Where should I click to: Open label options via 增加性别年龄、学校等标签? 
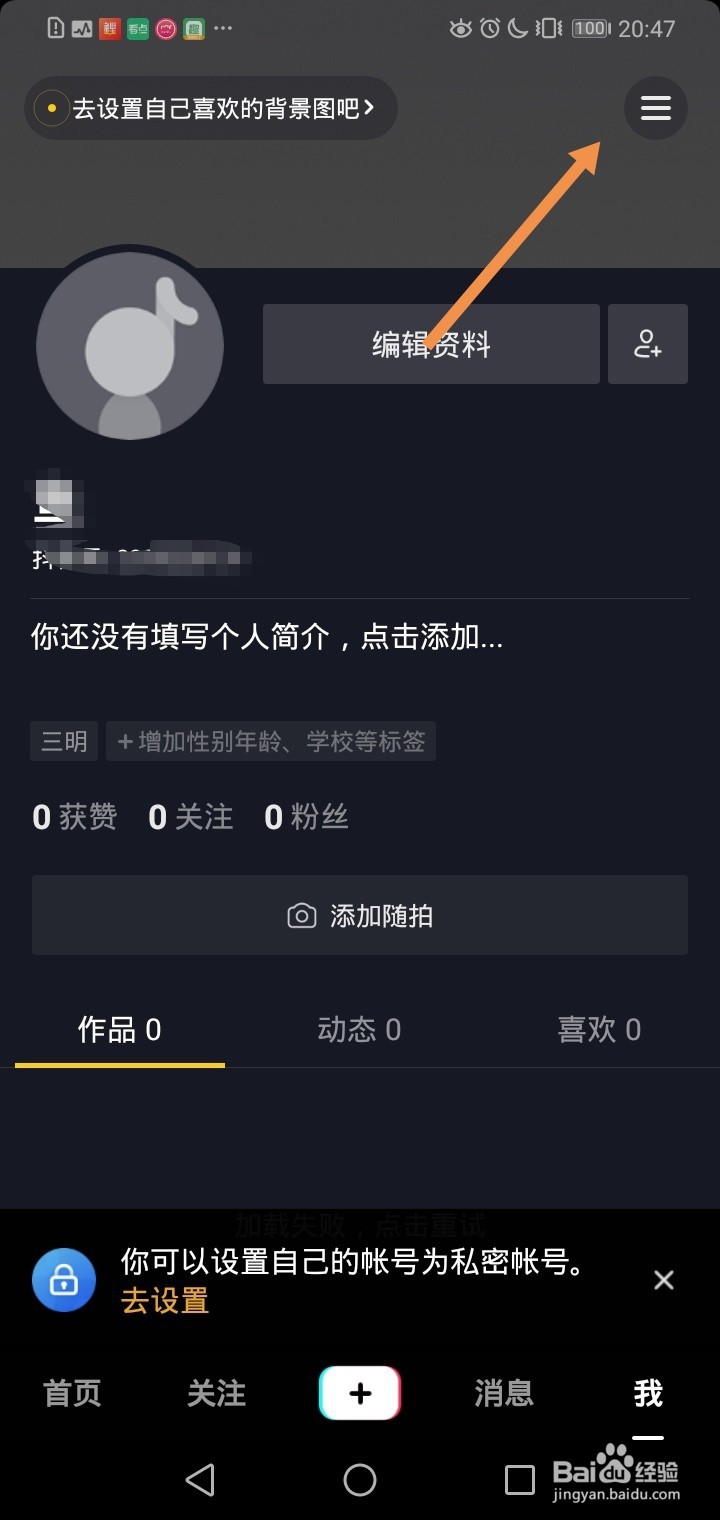point(271,741)
